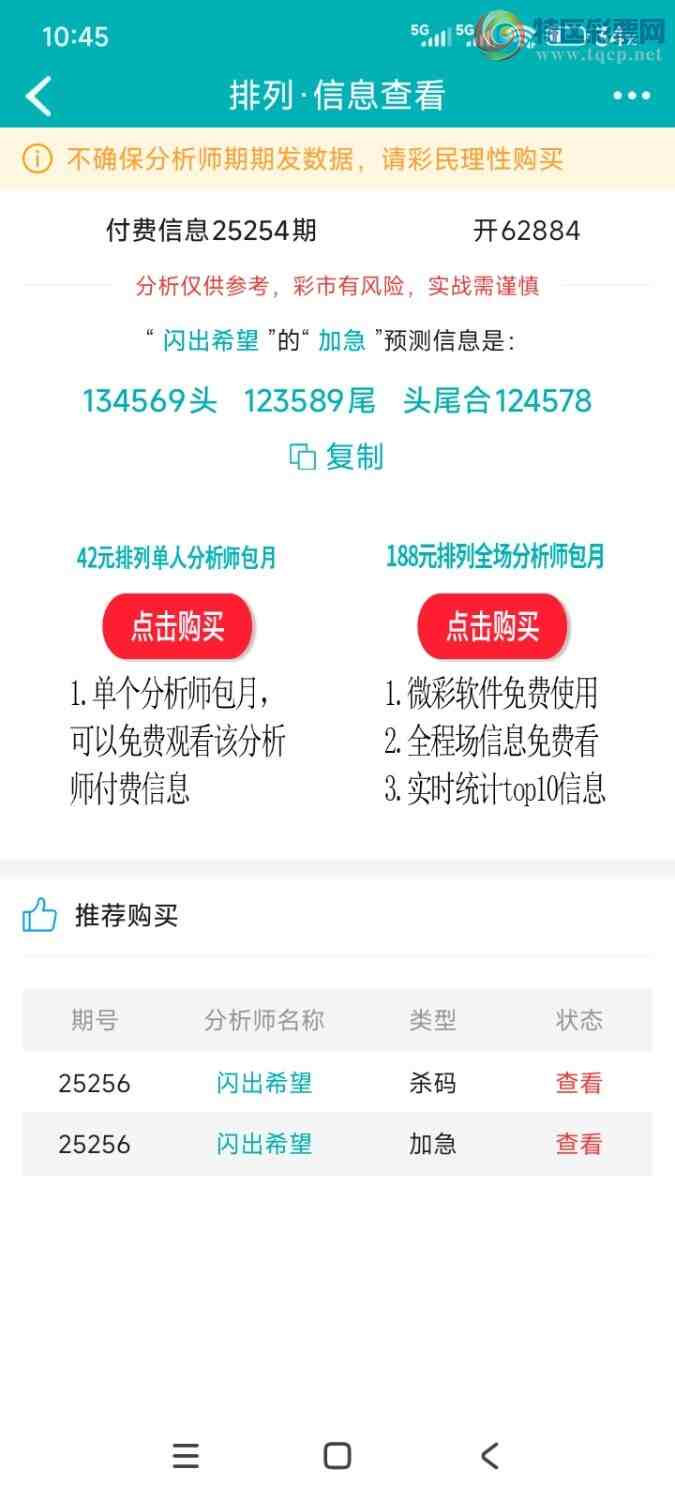Viewport: 675px width, 1500px height.
Task: Open recent apps from the navigation bar
Action: click(186, 1455)
